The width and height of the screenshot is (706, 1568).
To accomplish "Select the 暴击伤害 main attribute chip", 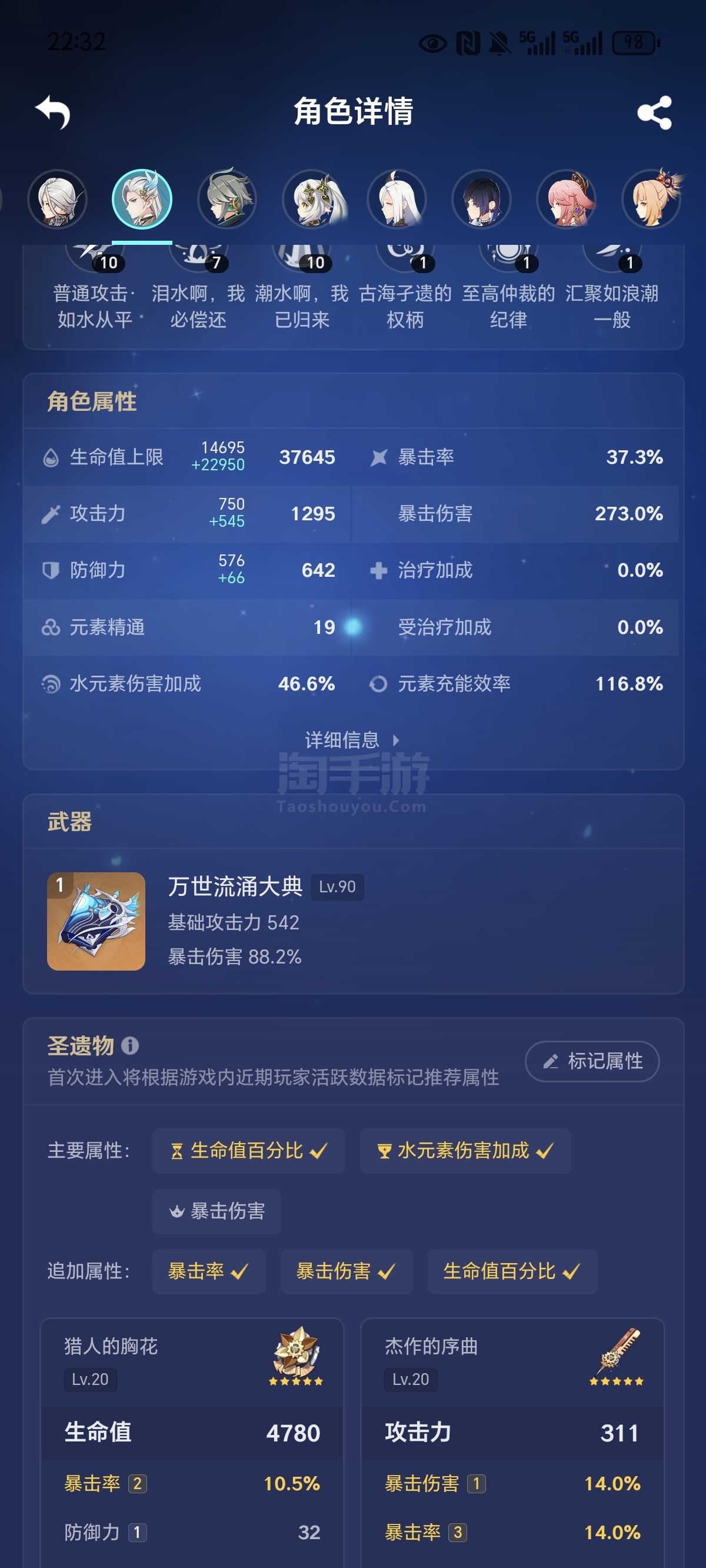I will [216, 1211].
